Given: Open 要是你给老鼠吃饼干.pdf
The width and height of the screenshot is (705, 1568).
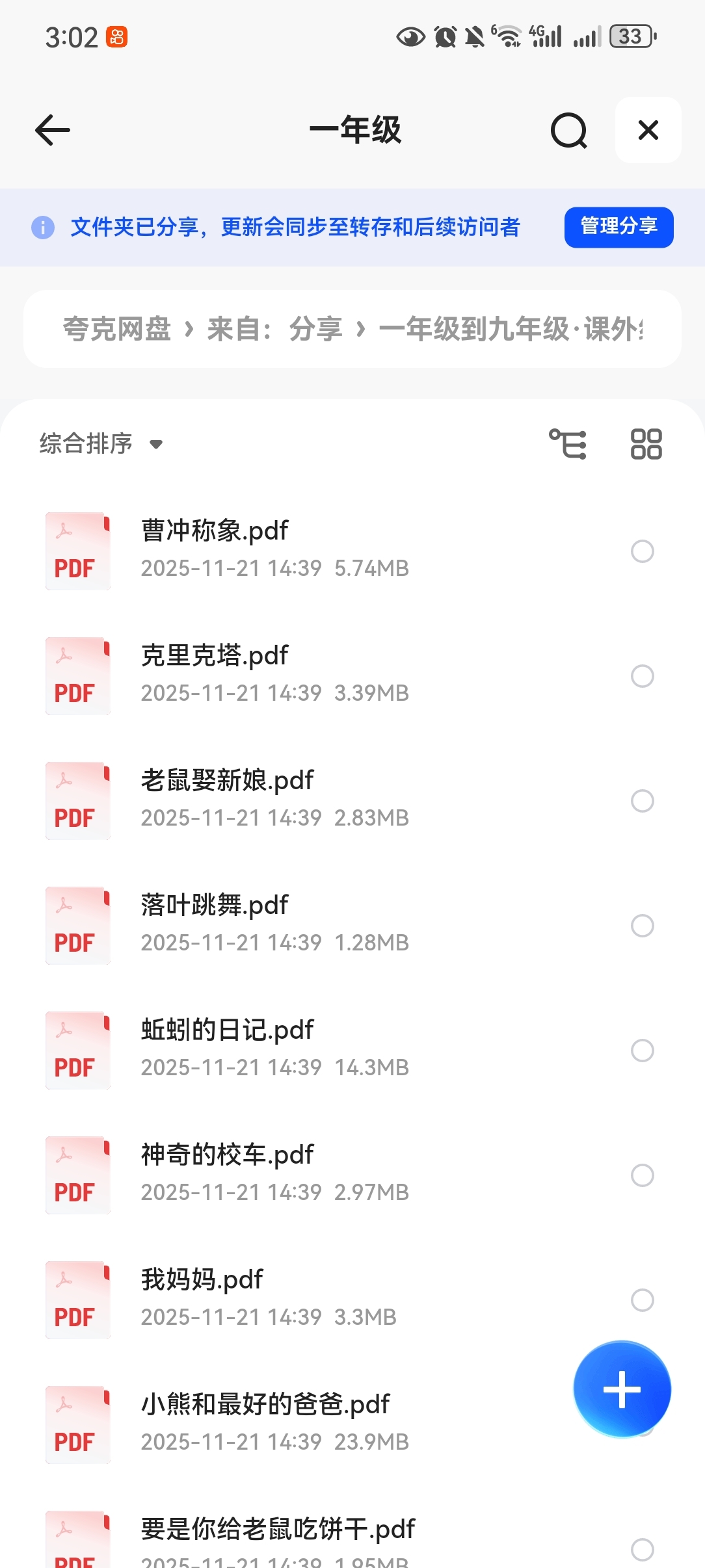Looking at the screenshot, I should click(x=278, y=1530).
